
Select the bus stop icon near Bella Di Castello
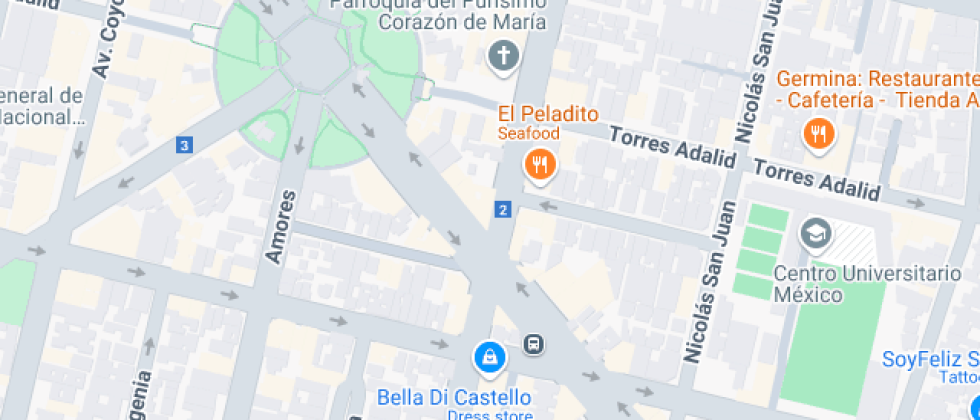[x=535, y=344]
